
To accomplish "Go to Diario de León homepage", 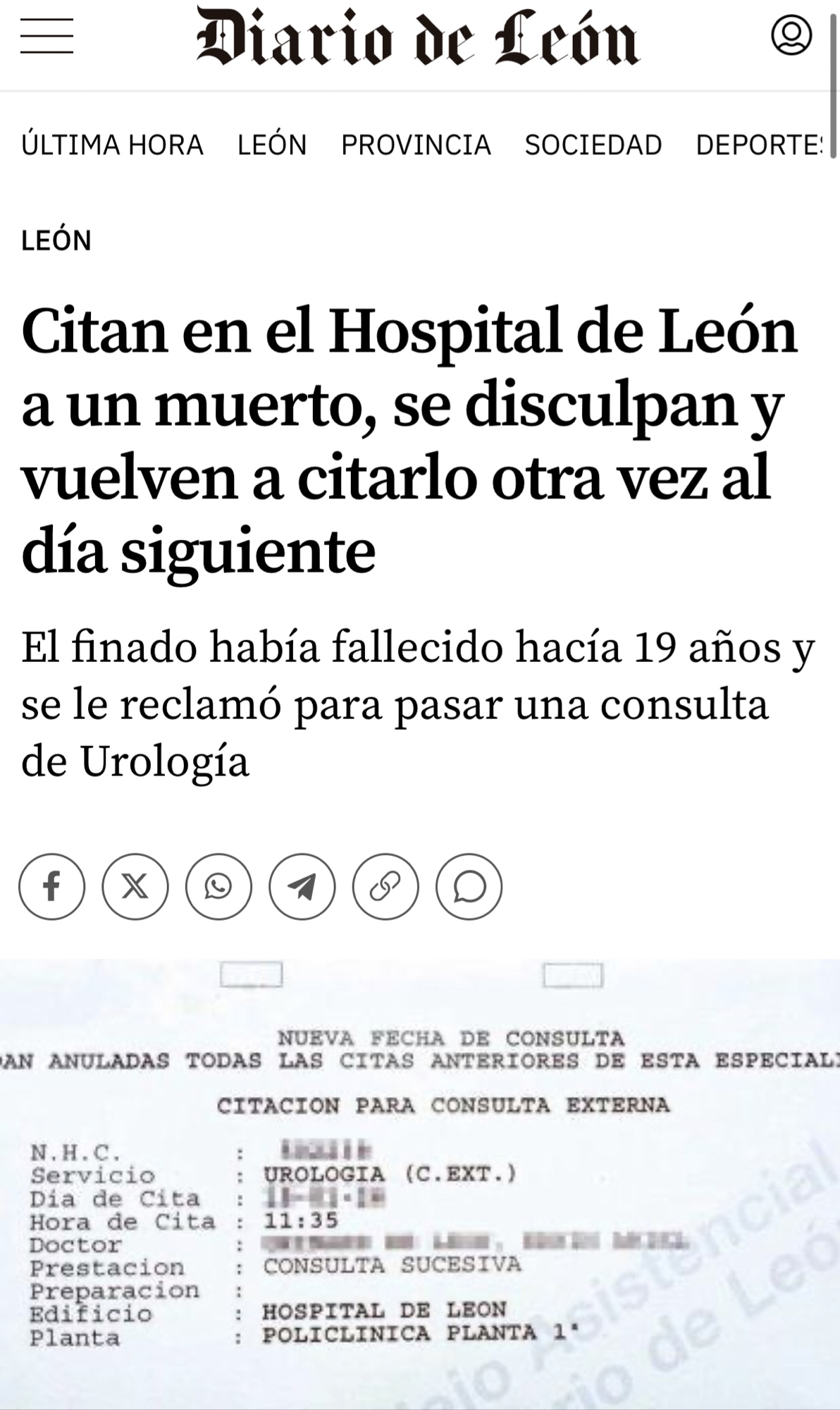I will (417, 38).
